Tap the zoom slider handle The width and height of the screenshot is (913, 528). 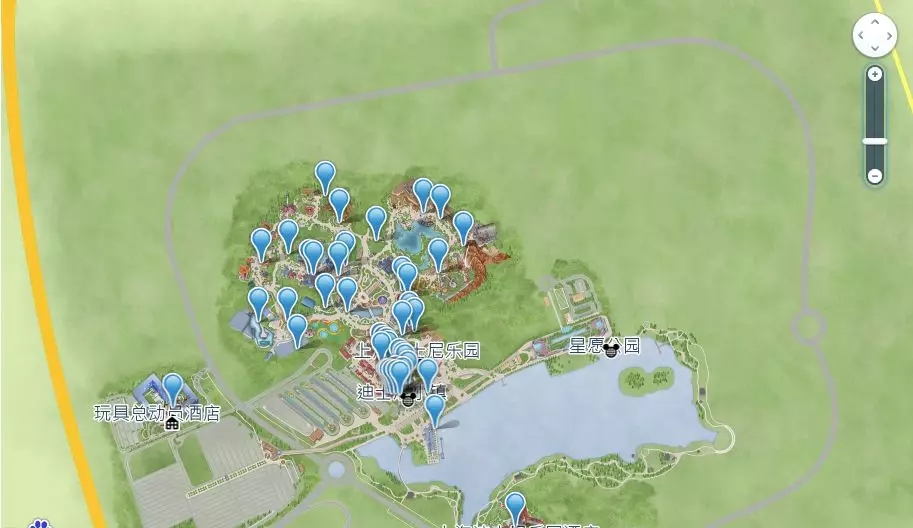click(x=875, y=141)
